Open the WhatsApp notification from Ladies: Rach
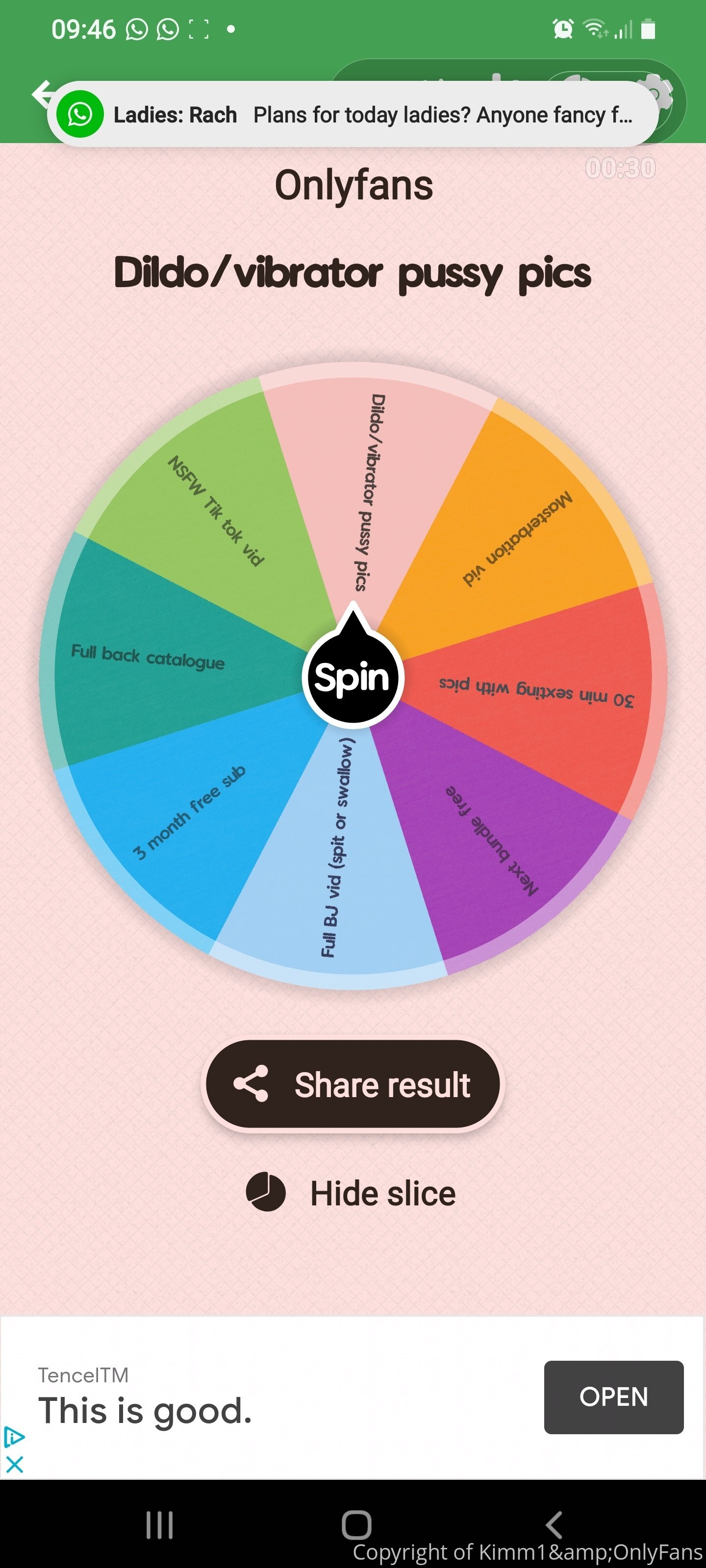This screenshot has width=706, height=1568. pyautogui.click(x=353, y=114)
